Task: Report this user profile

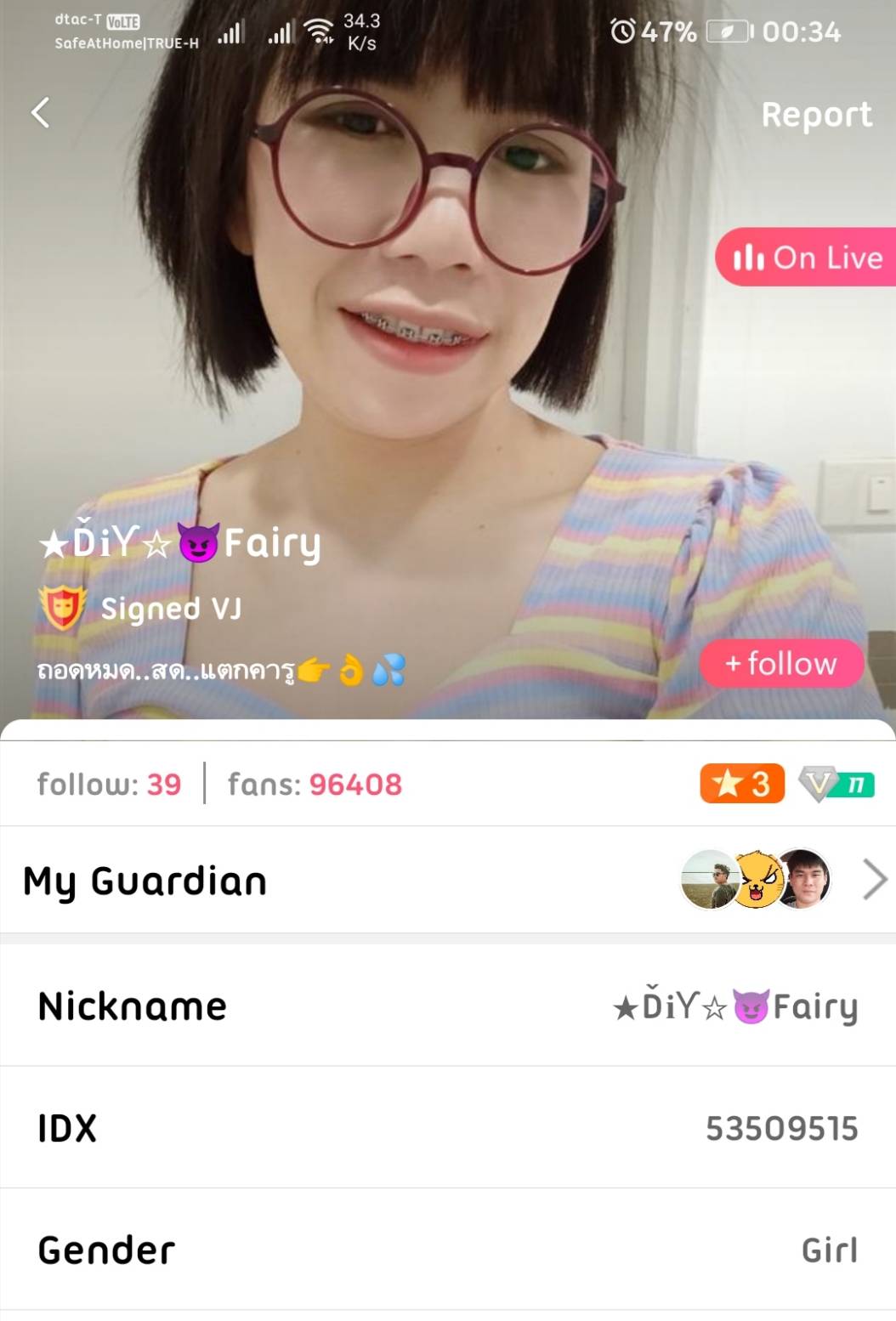Action: coord(816,115)
